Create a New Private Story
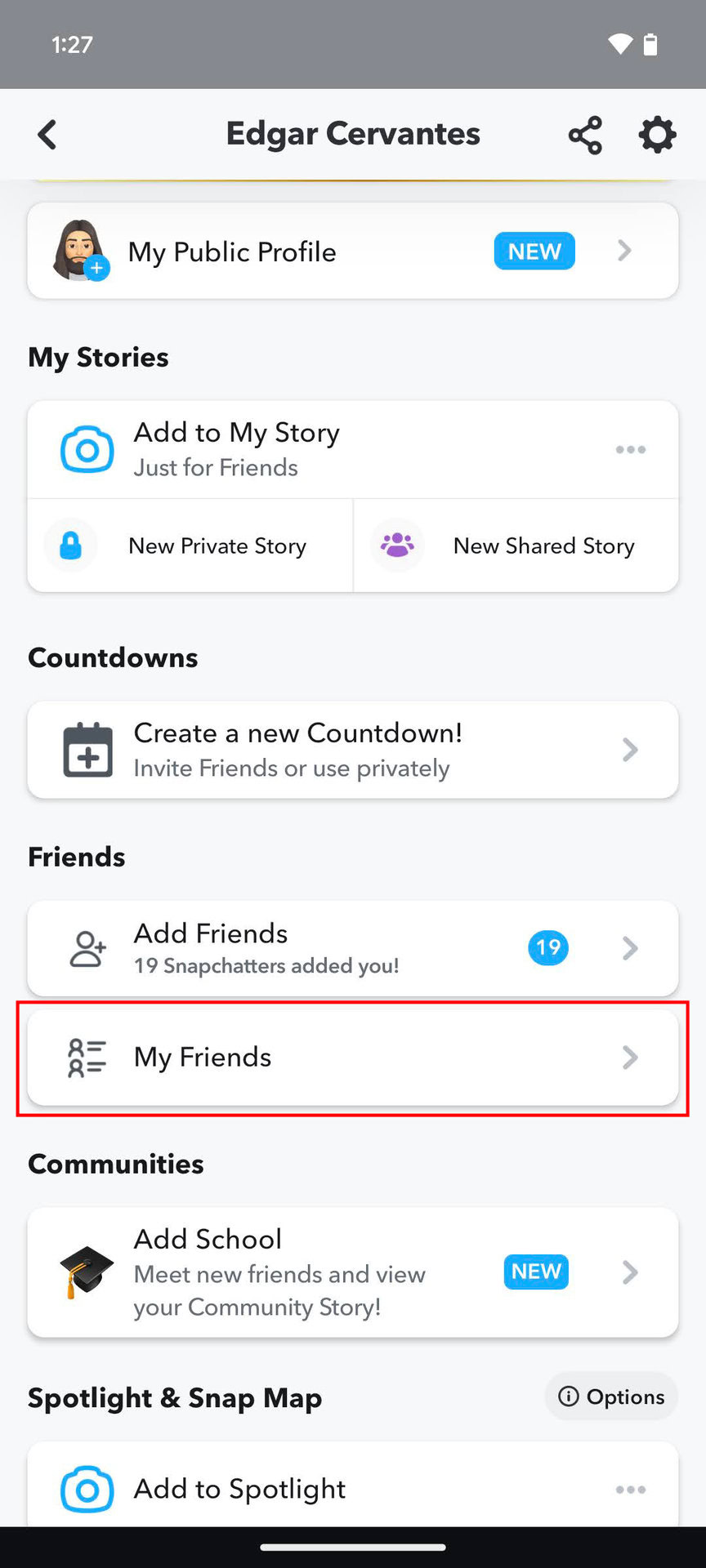The image size is (706, 1568). (x=191, y=546)
